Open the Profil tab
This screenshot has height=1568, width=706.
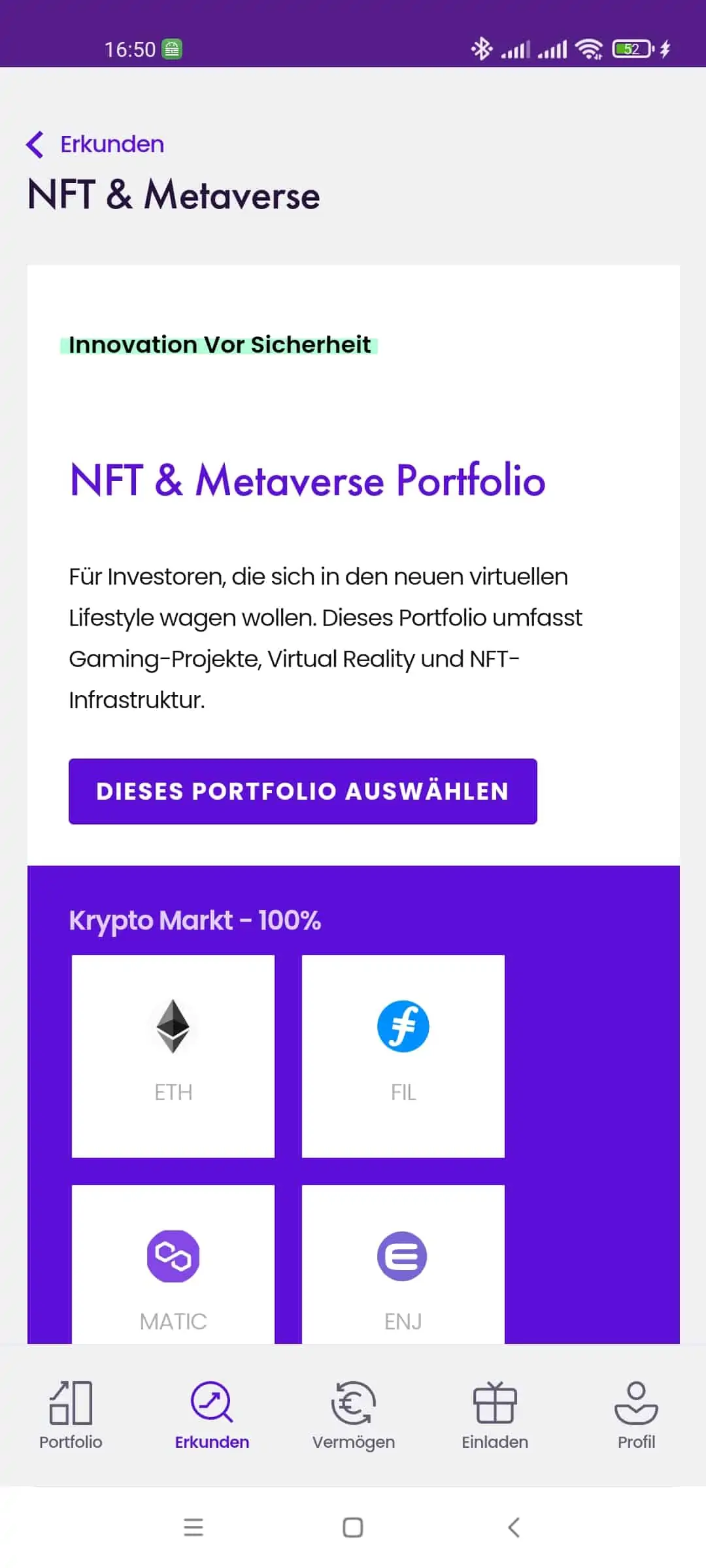[636, 1415]
